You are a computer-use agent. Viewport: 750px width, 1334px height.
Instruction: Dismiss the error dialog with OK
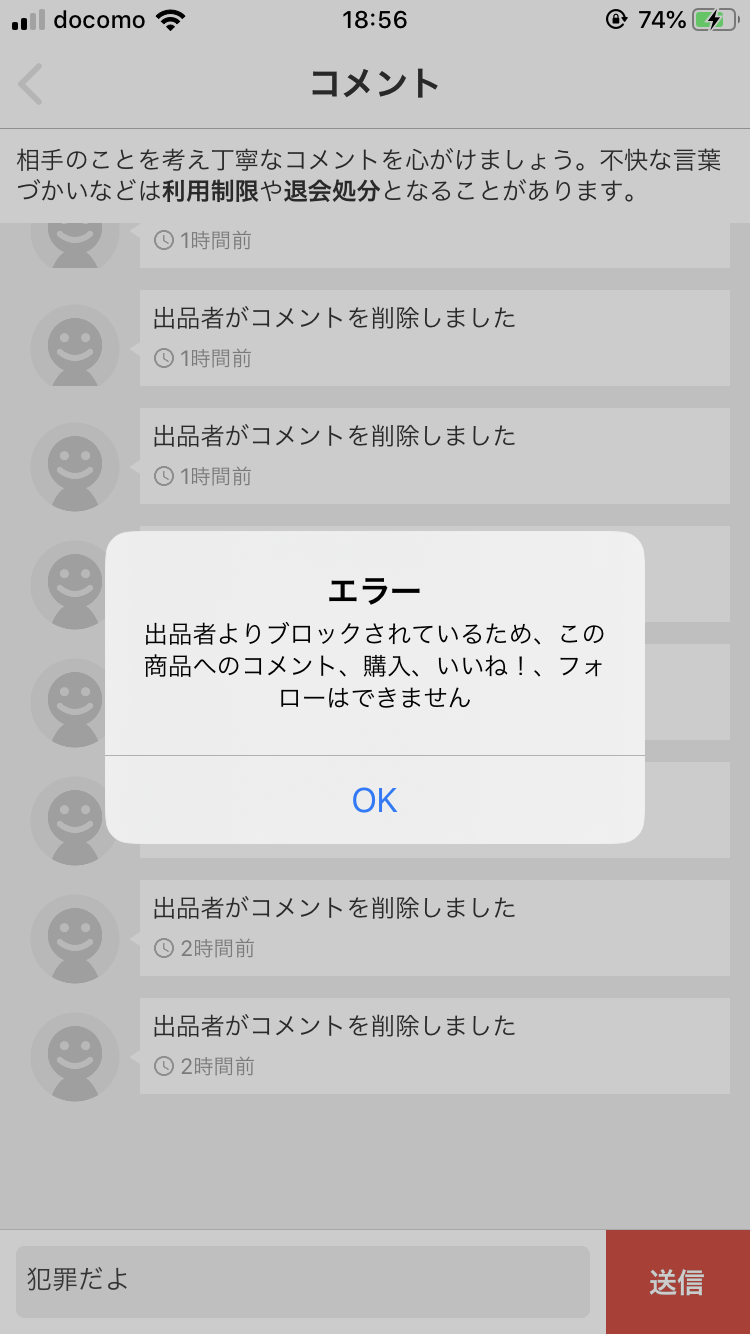click(375, 800)
